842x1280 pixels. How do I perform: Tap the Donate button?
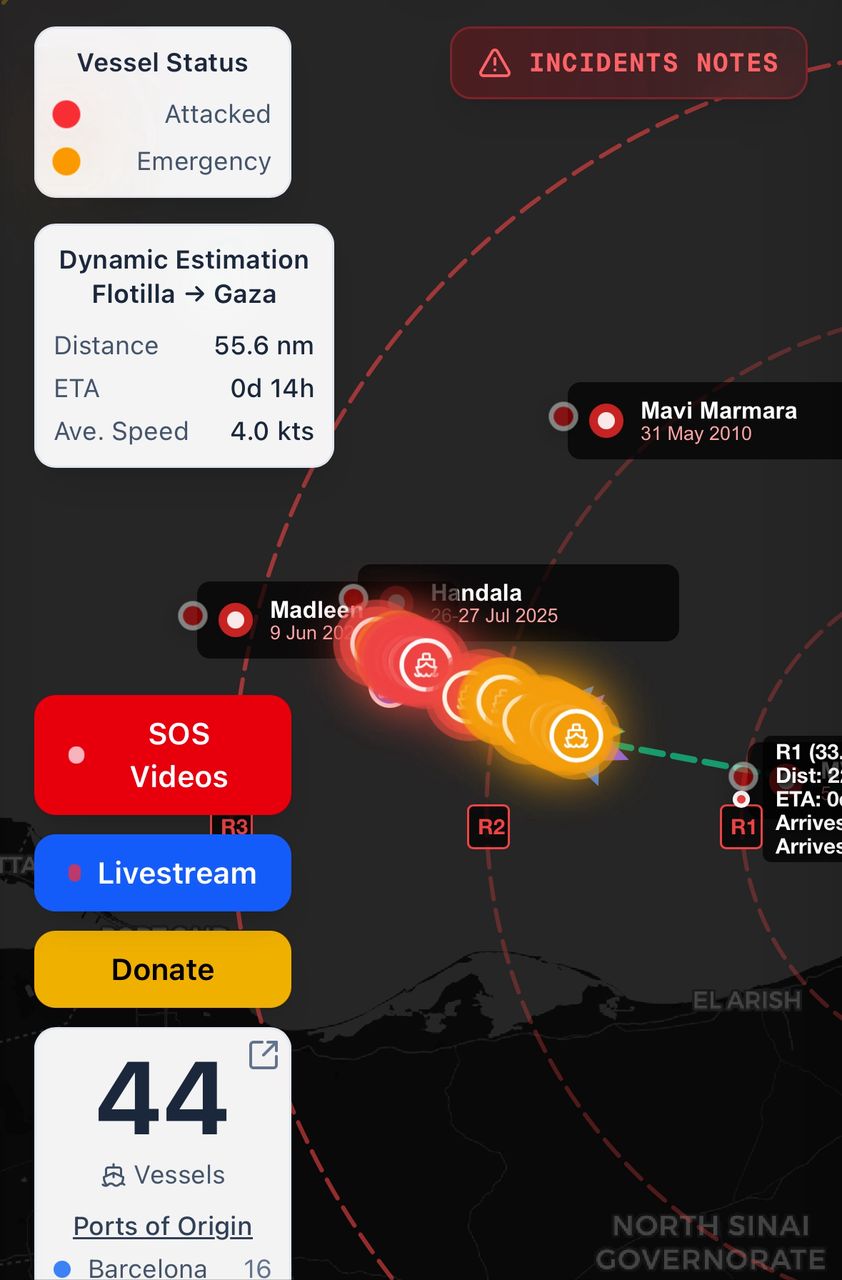[x=163, y=969]
